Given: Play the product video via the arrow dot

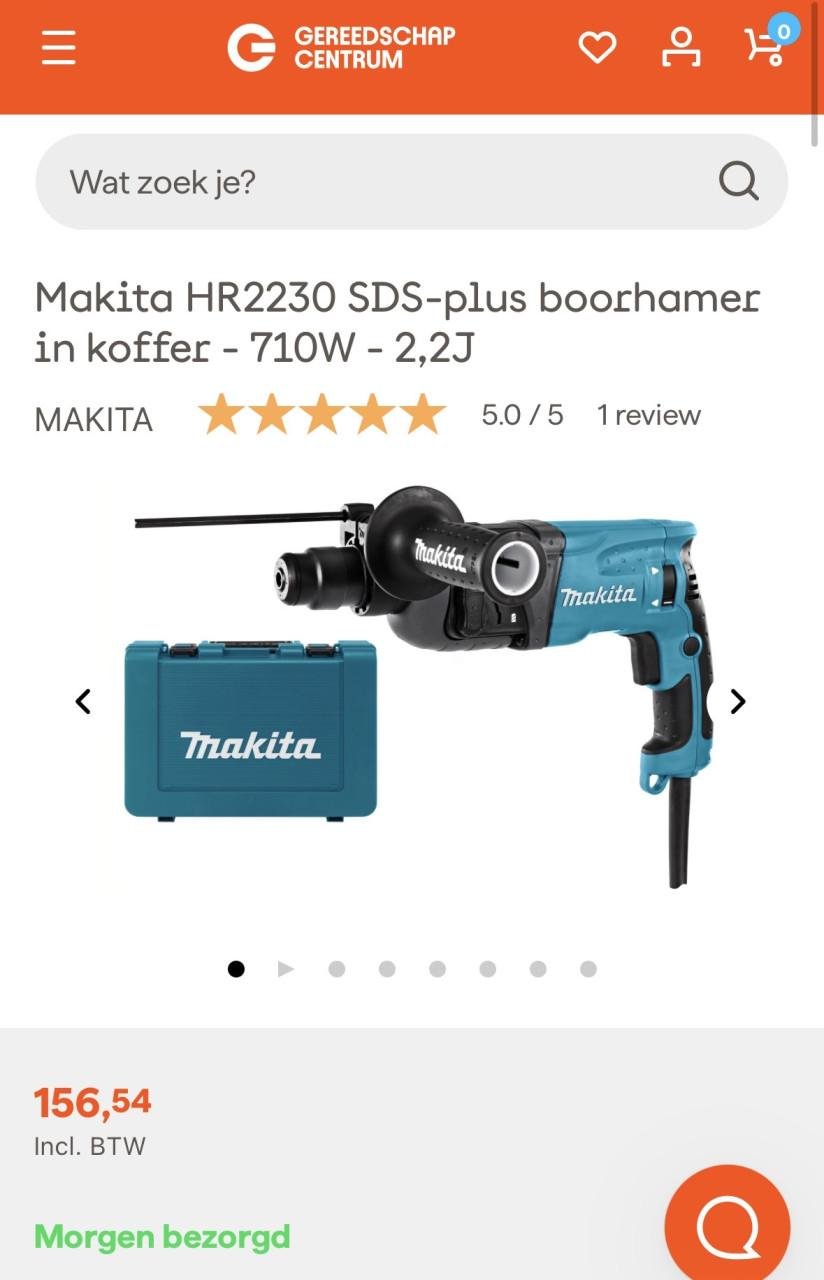Looking at the screenshot, I should coord(286,968).
